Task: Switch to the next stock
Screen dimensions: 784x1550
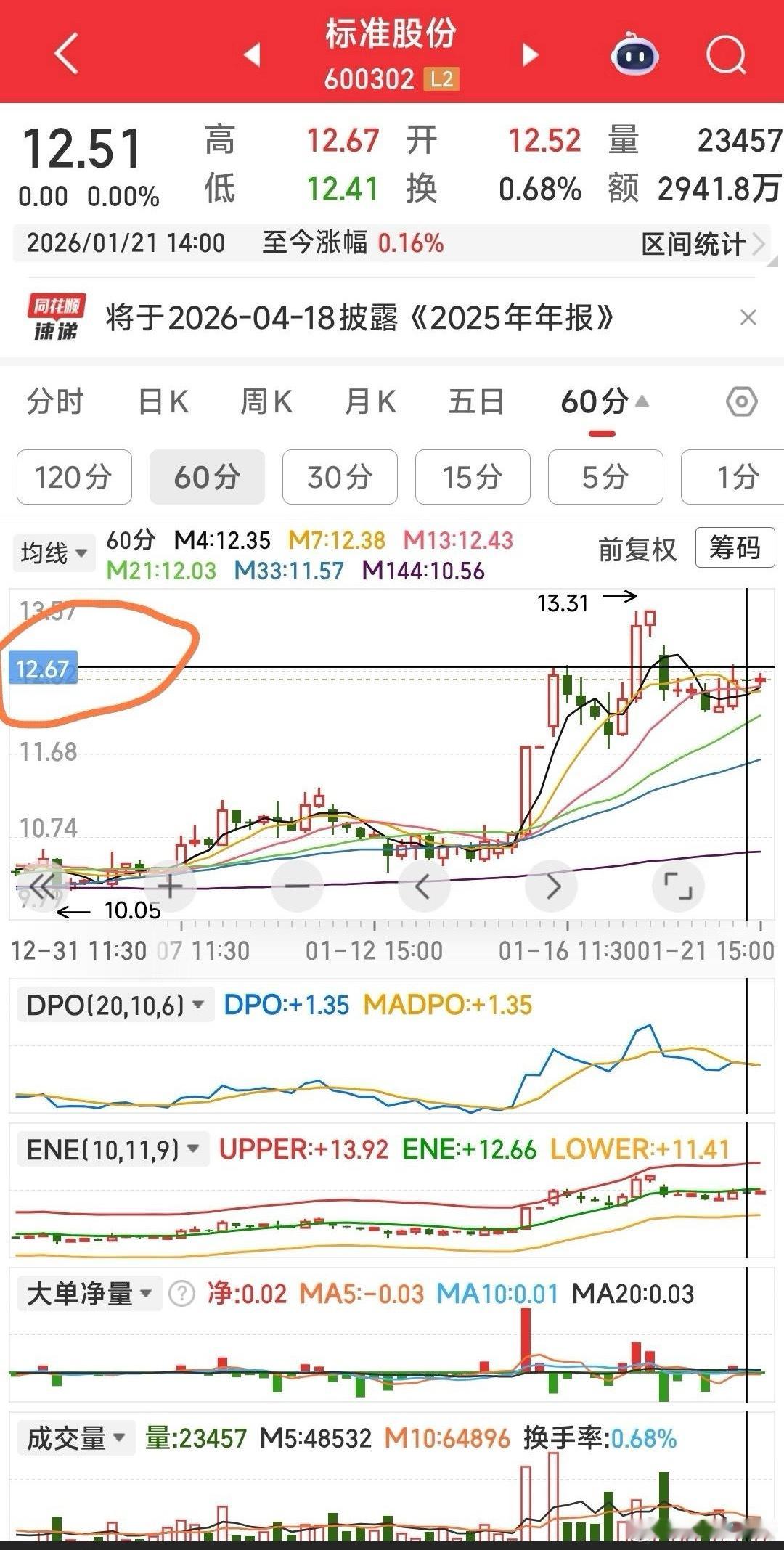Action: [531, 54]
